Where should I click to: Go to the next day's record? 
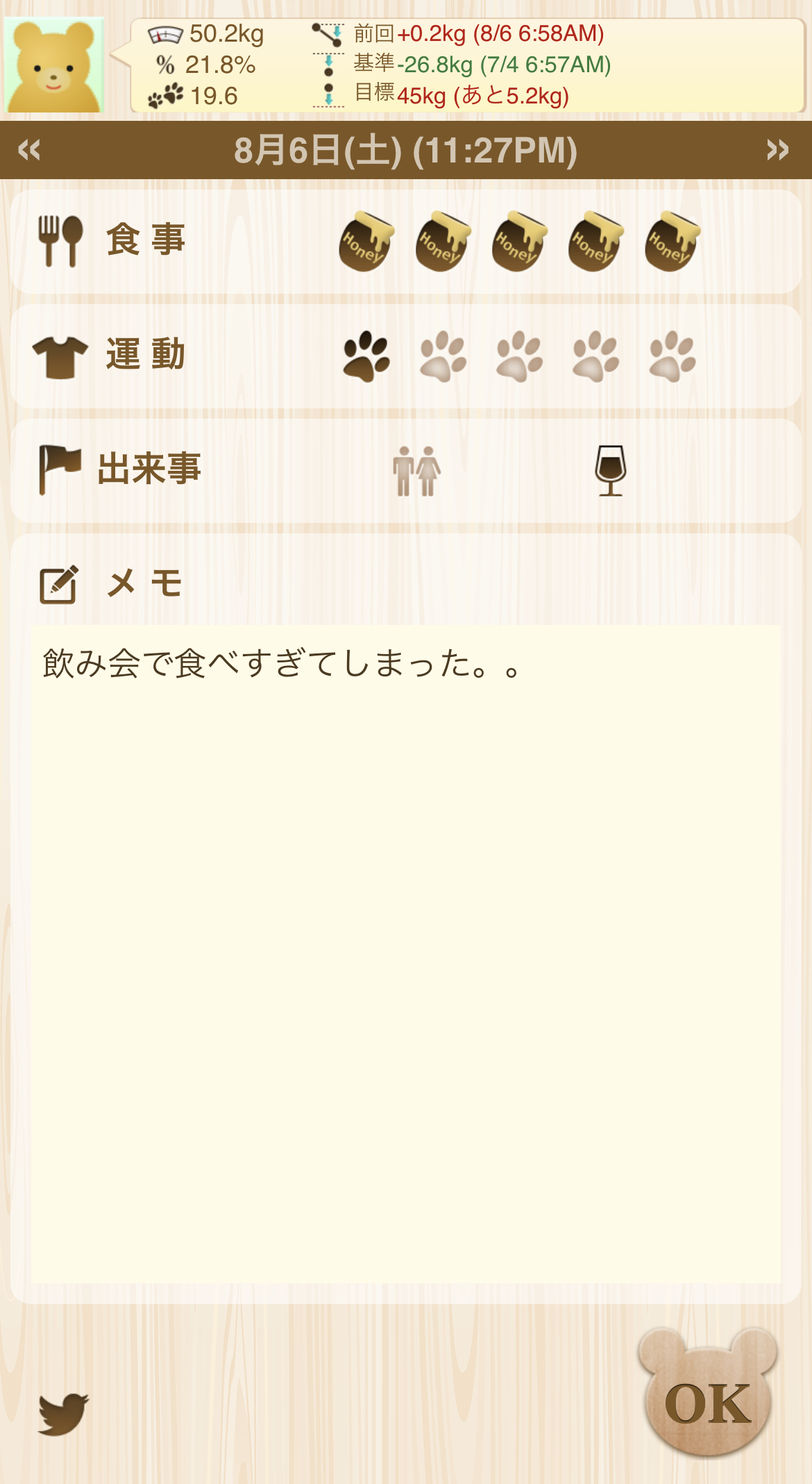[777, 150]
